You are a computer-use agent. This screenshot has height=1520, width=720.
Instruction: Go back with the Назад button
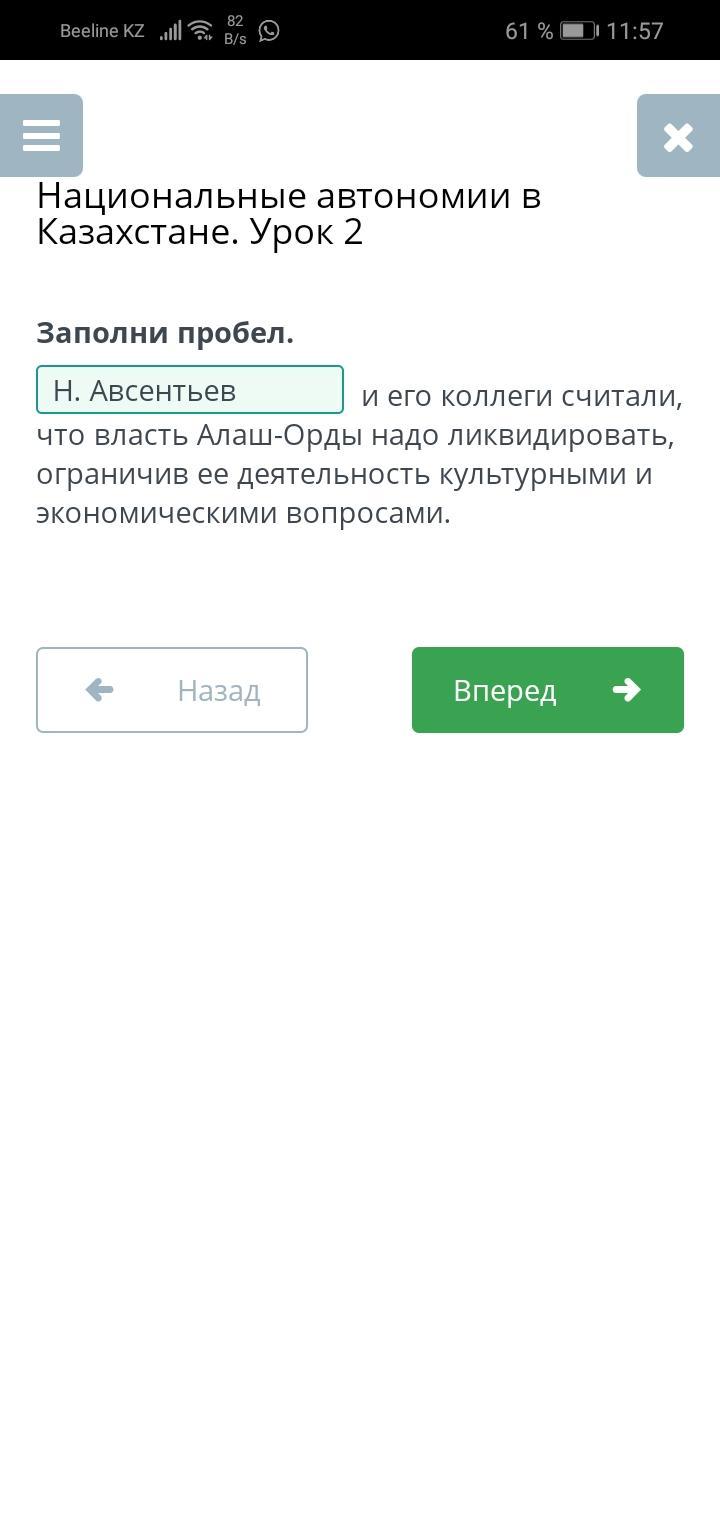172,690
